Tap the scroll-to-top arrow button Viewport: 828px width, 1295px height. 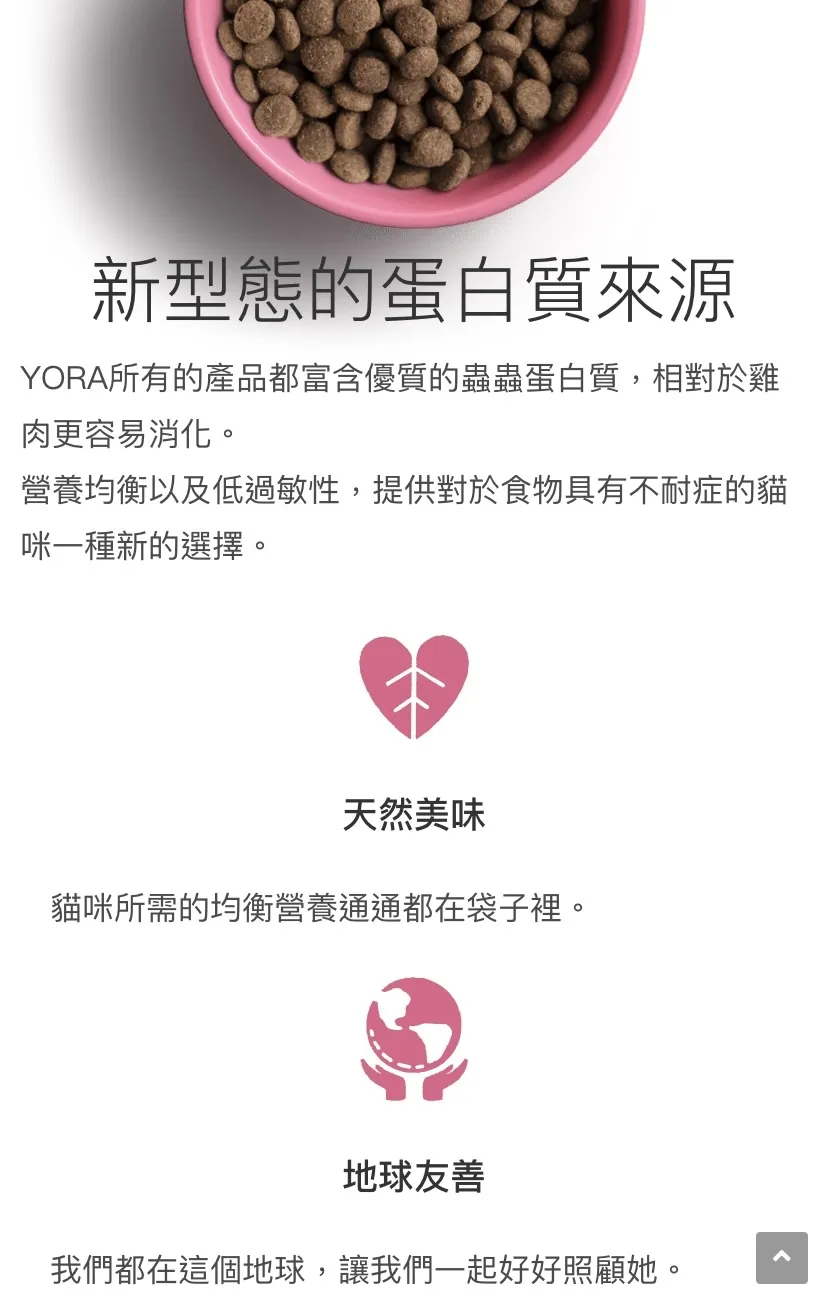(x=782, y=1257)
